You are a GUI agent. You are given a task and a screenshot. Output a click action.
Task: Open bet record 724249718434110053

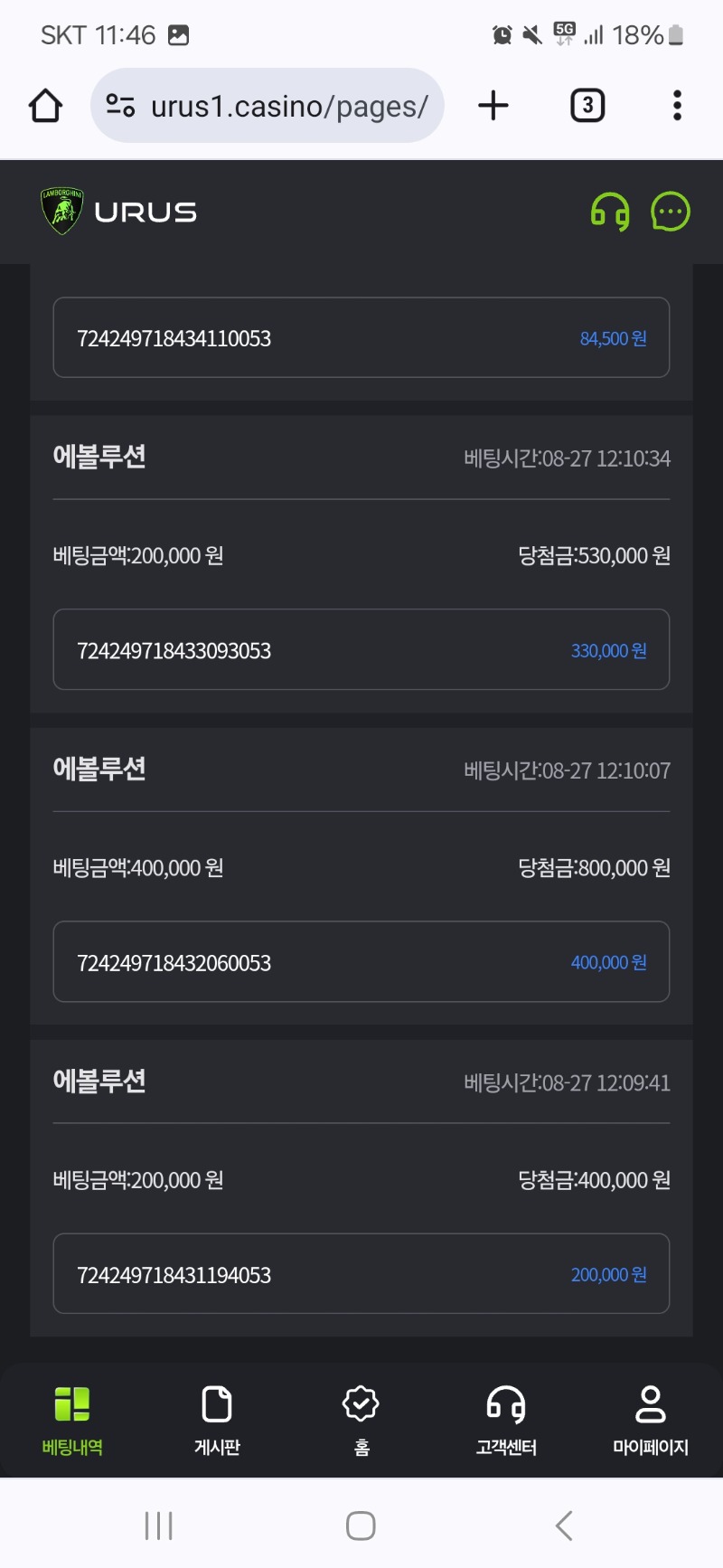361,337
